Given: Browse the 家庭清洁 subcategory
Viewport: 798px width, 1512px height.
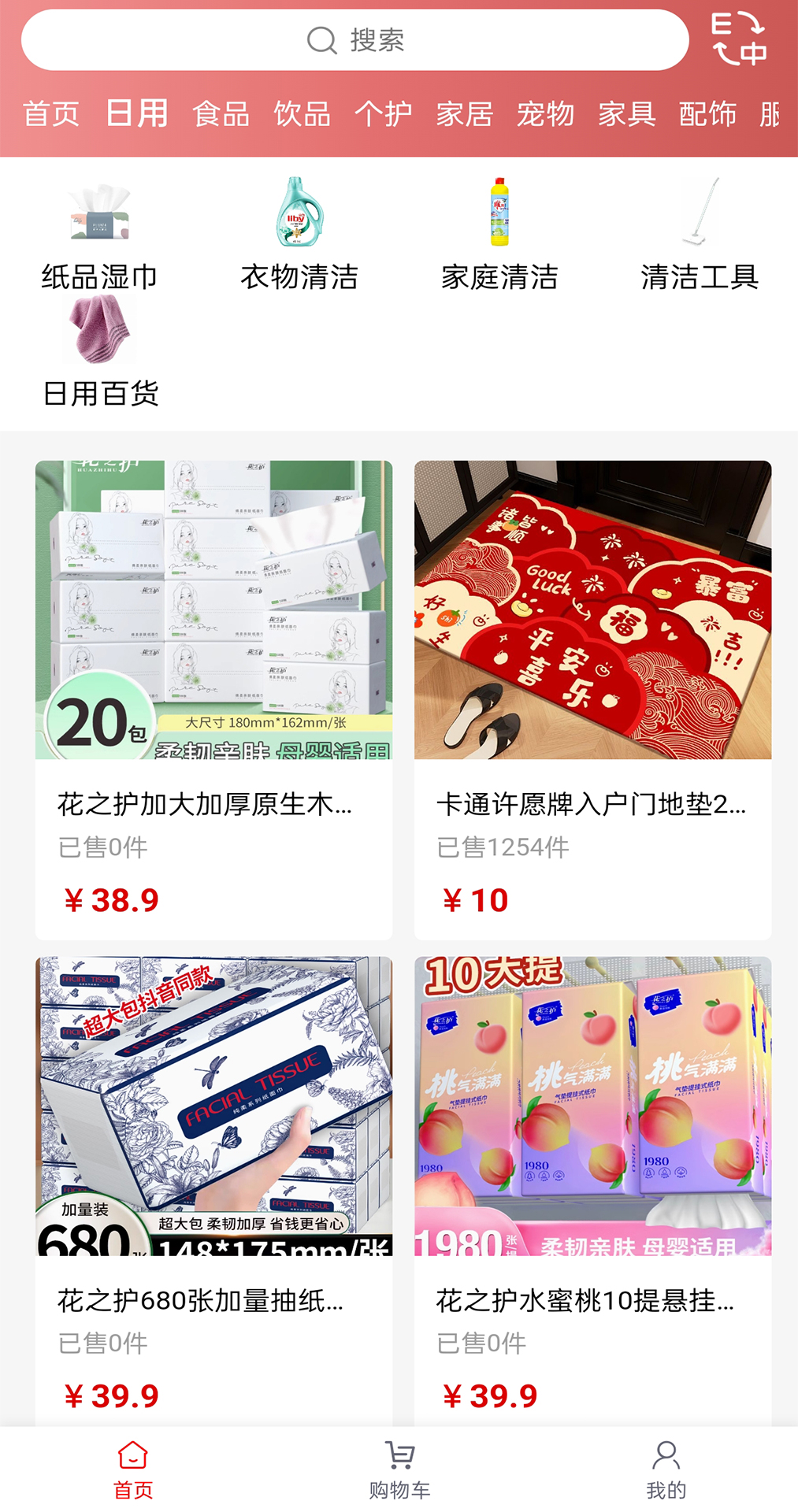Looking at the screenshot, I should 499,235.
